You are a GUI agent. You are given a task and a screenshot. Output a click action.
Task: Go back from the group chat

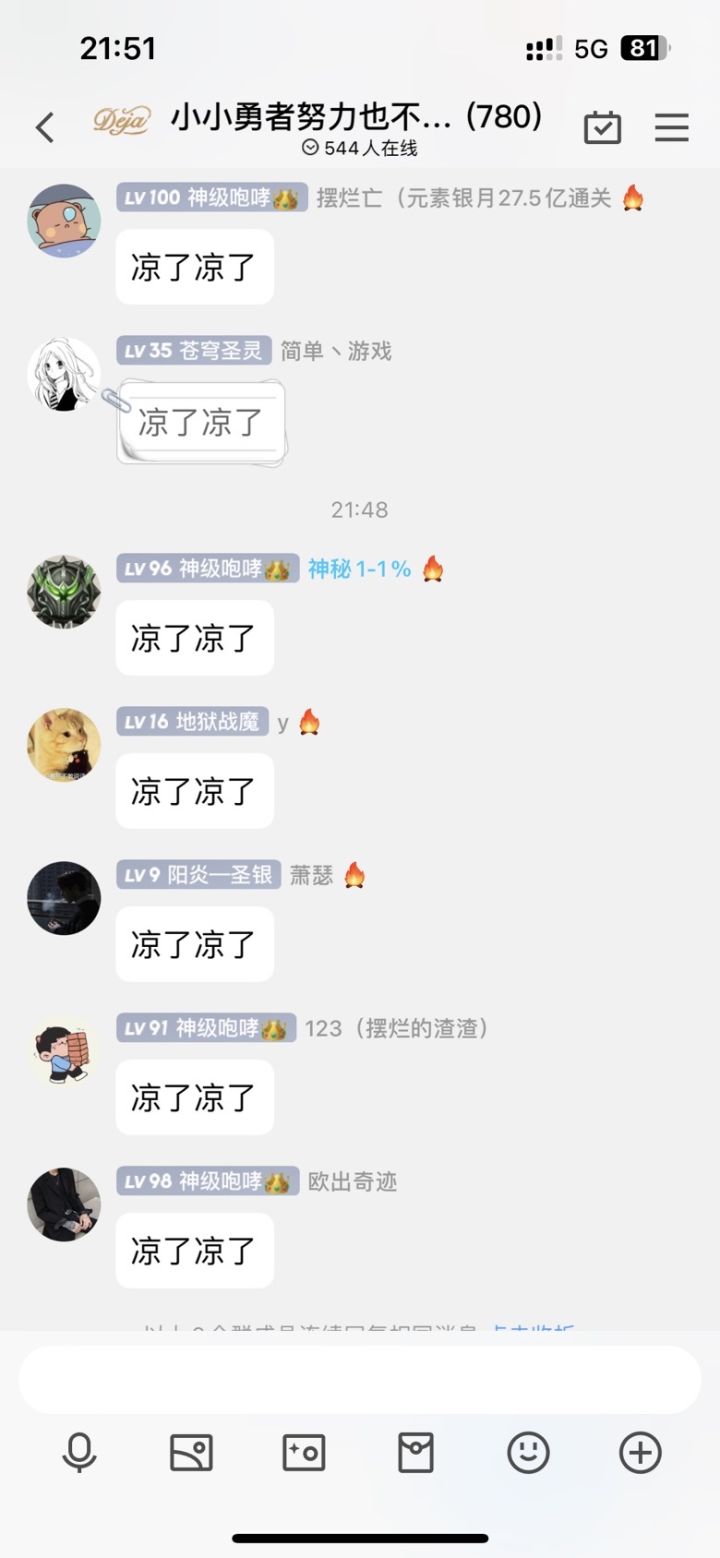(44, 128)
